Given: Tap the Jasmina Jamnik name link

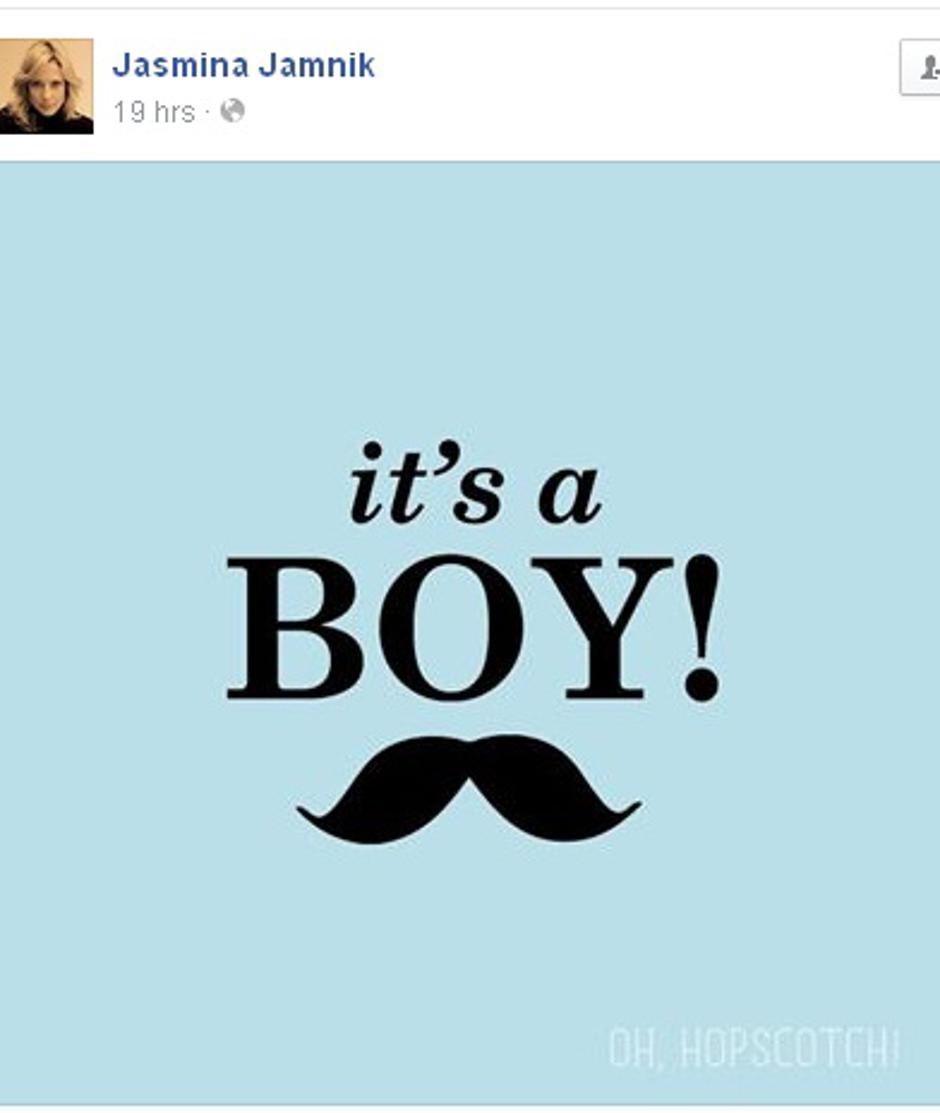Looking at the screenshot, I should pyautogui.click(x=243, y=66).
